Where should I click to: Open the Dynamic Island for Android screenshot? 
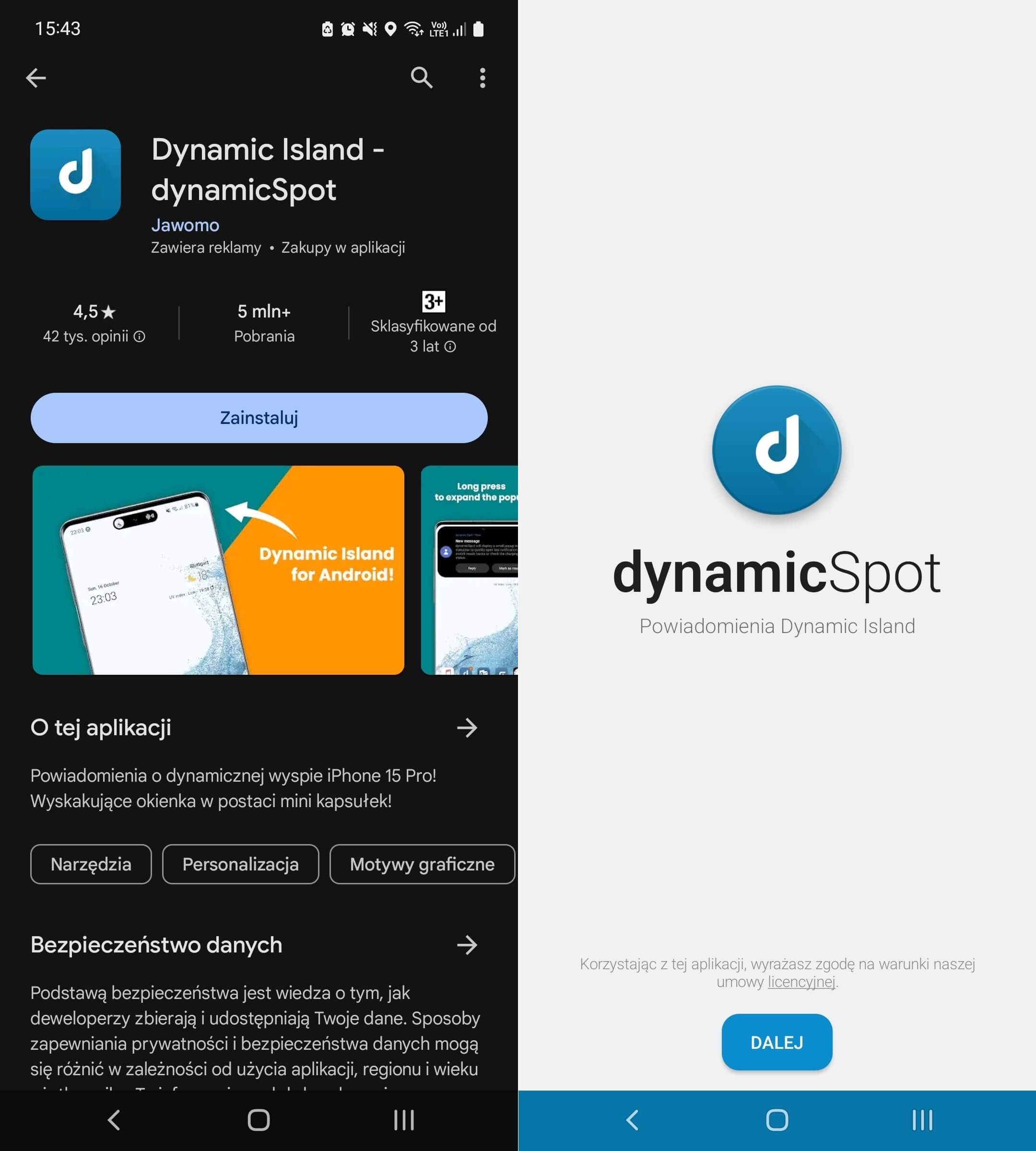tap(218, 570)
